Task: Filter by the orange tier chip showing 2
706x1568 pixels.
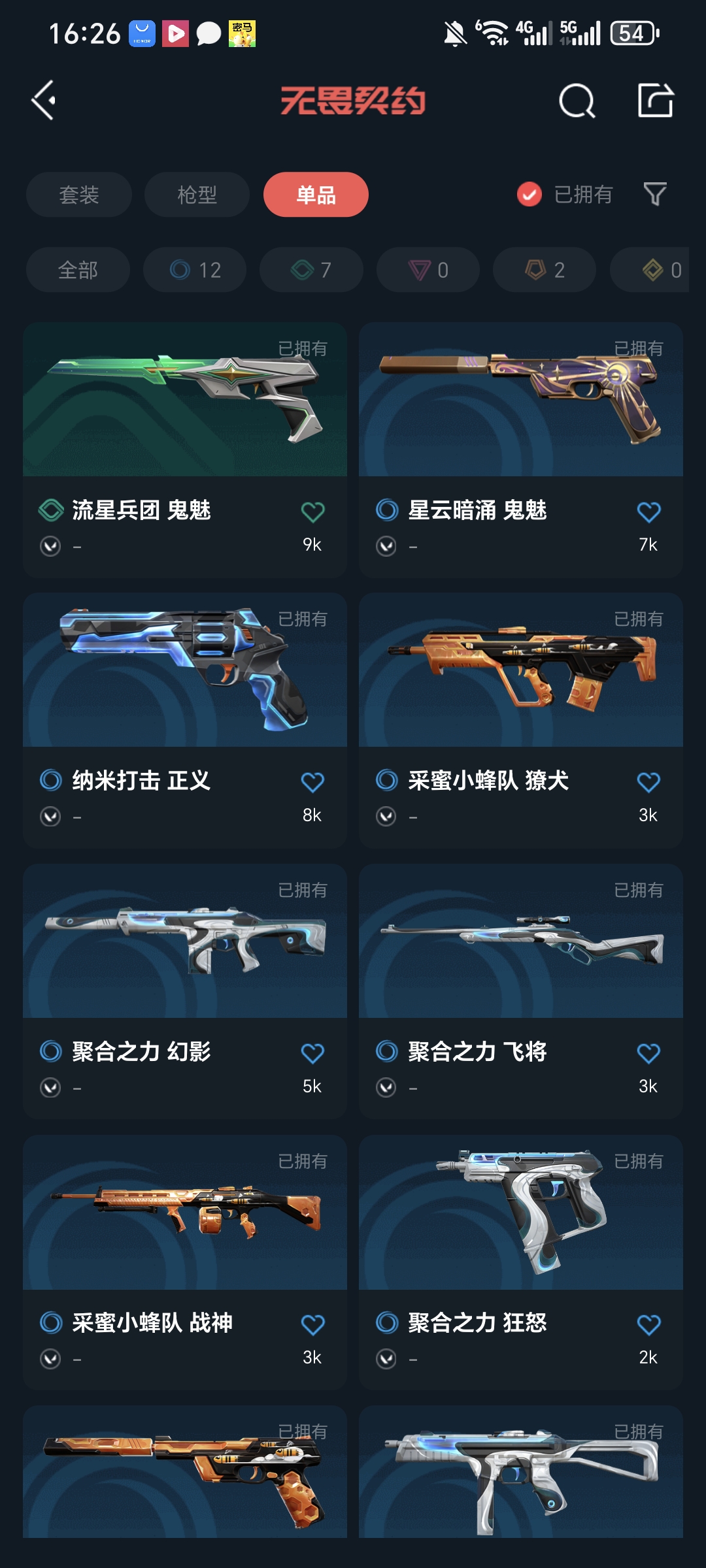Action: click(x=545, y=270)
